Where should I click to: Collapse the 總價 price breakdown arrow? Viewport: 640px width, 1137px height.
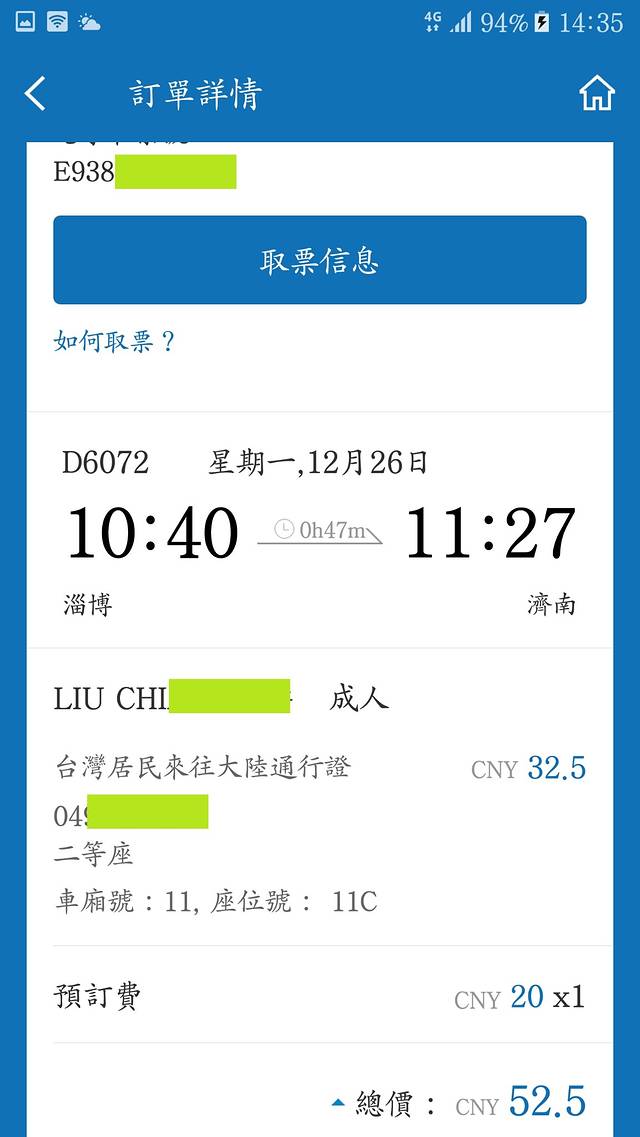click(338, 1104)
